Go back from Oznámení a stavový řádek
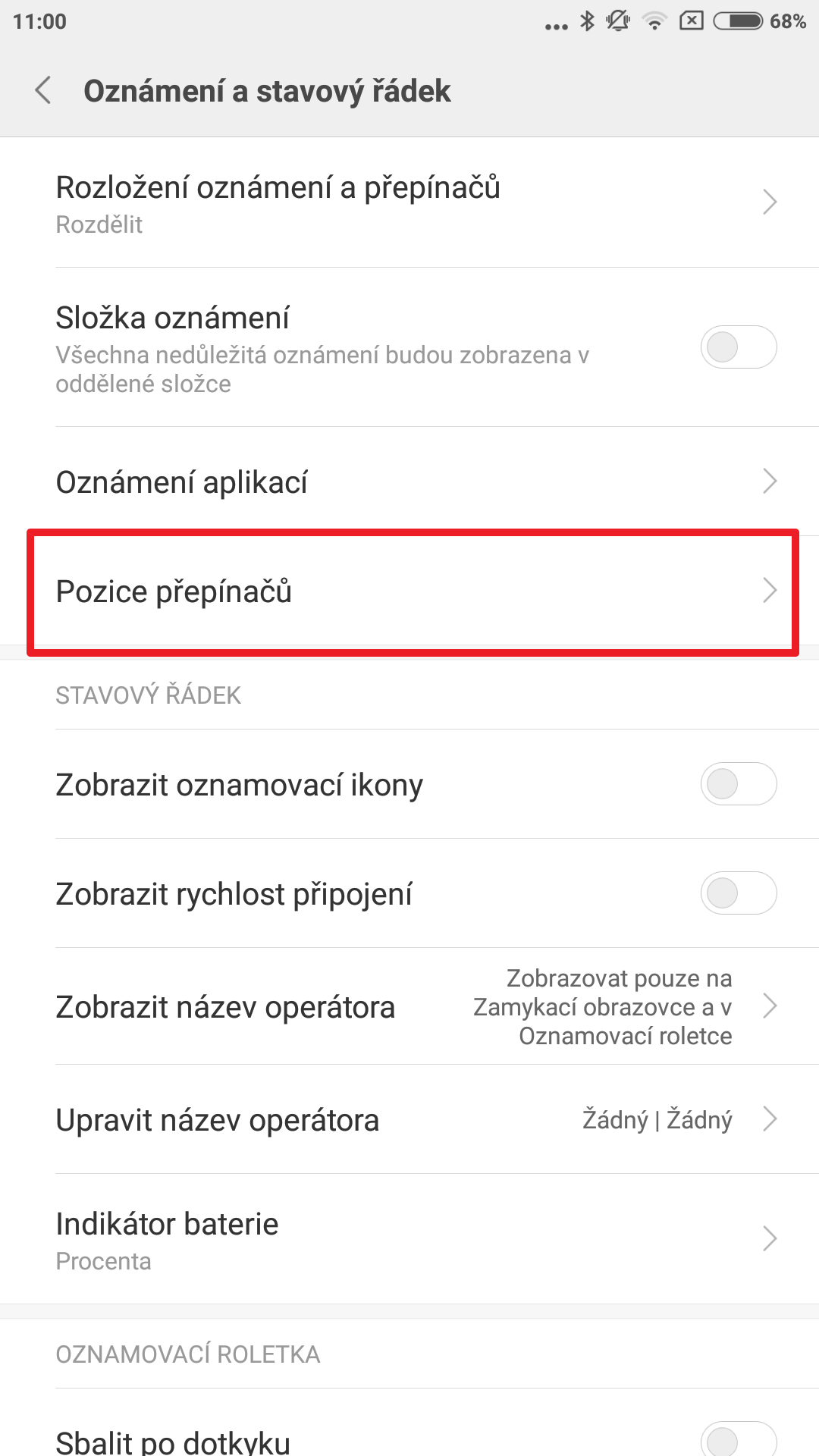The width and height of the screenshot is (819, 1456). 44,91
